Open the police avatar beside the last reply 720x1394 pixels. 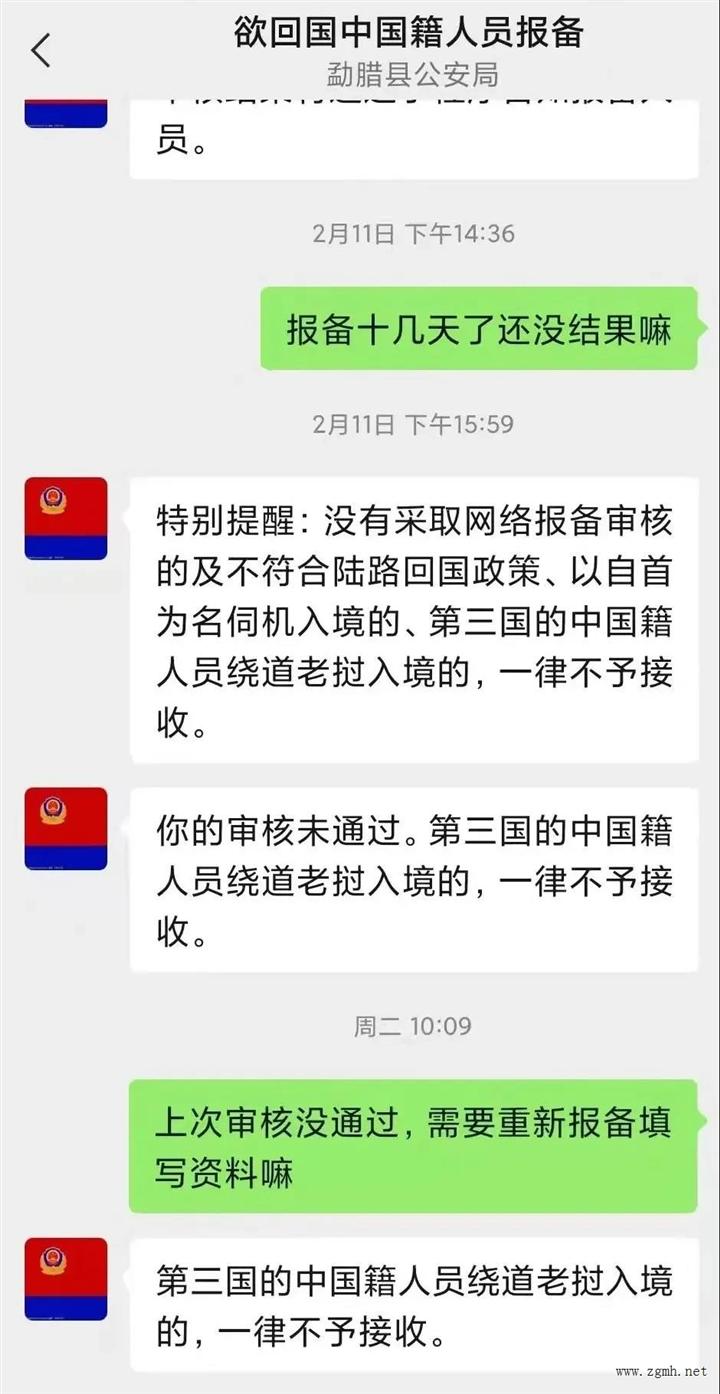pos(66,1278)
